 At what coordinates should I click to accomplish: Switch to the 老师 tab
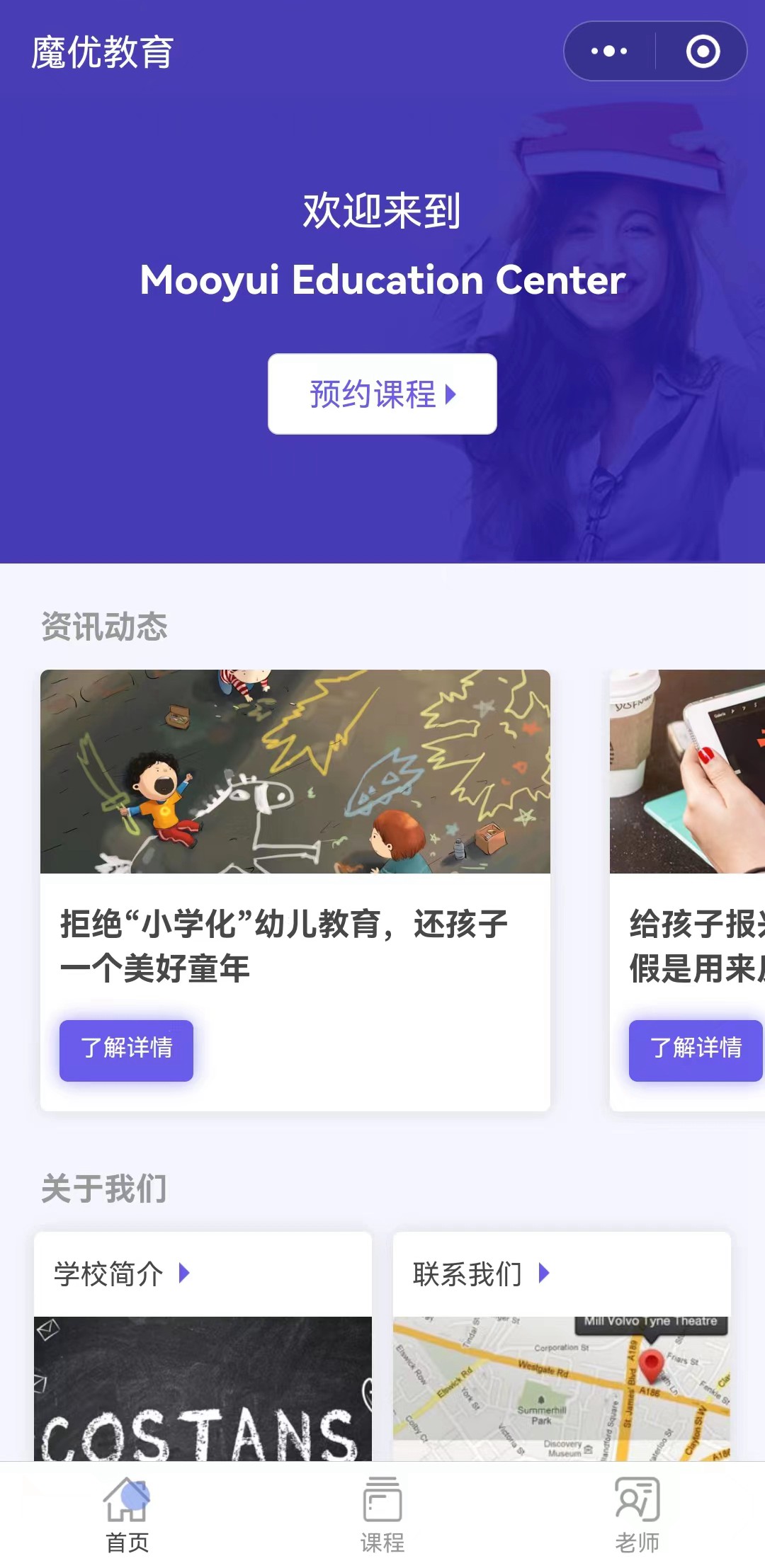coord(637,1515)
